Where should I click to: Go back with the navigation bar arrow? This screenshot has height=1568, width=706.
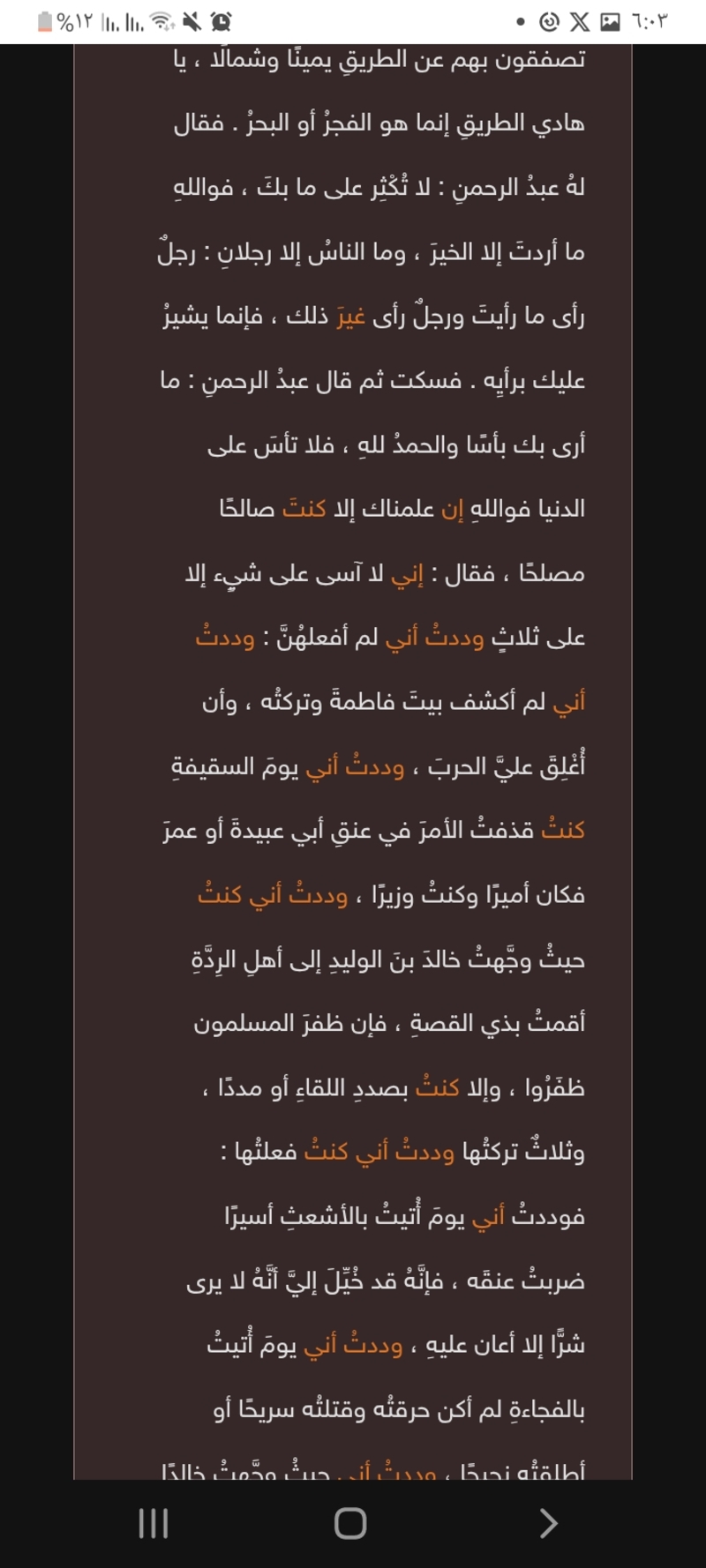pyautogui.click(x=549, y=1523)
